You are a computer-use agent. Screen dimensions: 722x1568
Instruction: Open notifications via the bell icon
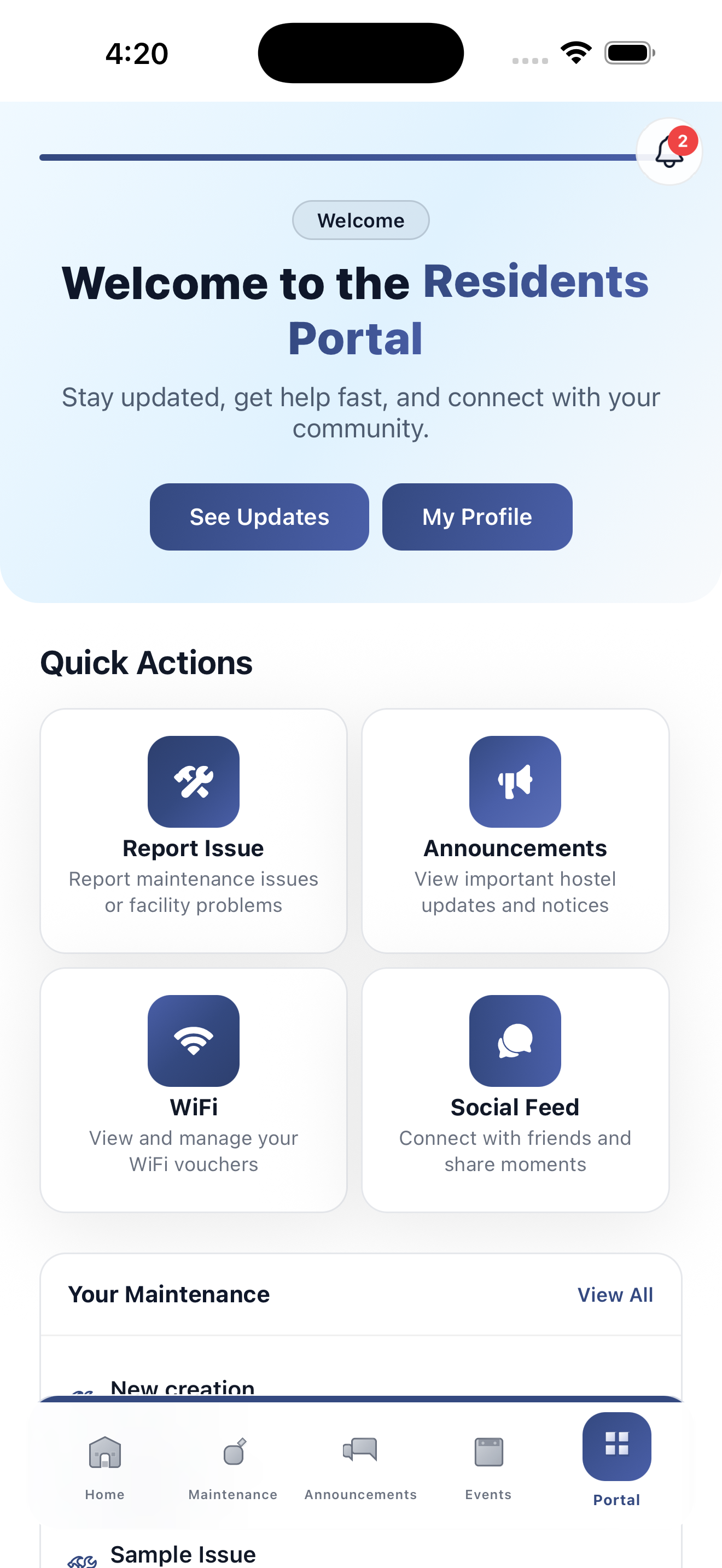click(x=668, y=152)
